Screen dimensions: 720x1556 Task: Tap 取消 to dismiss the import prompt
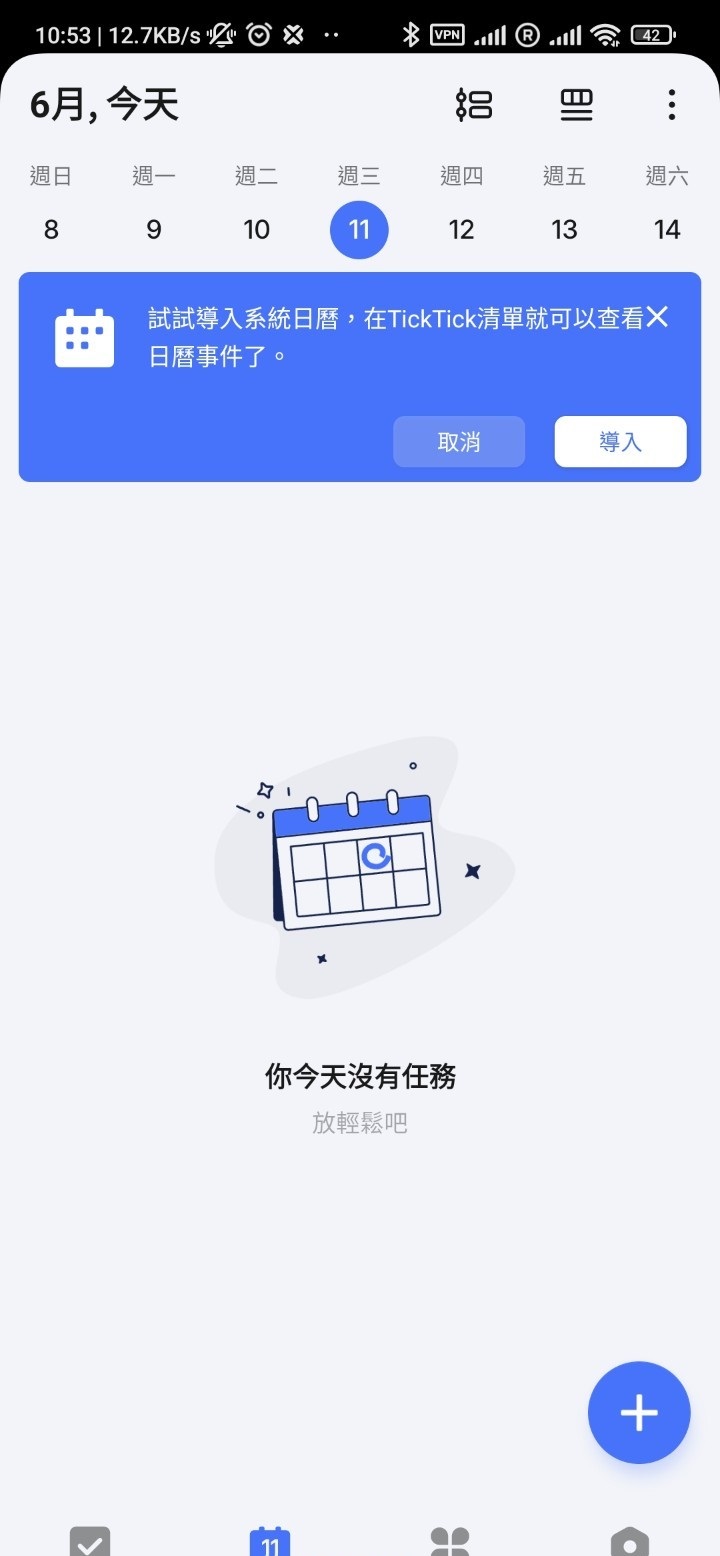(459, 441)
